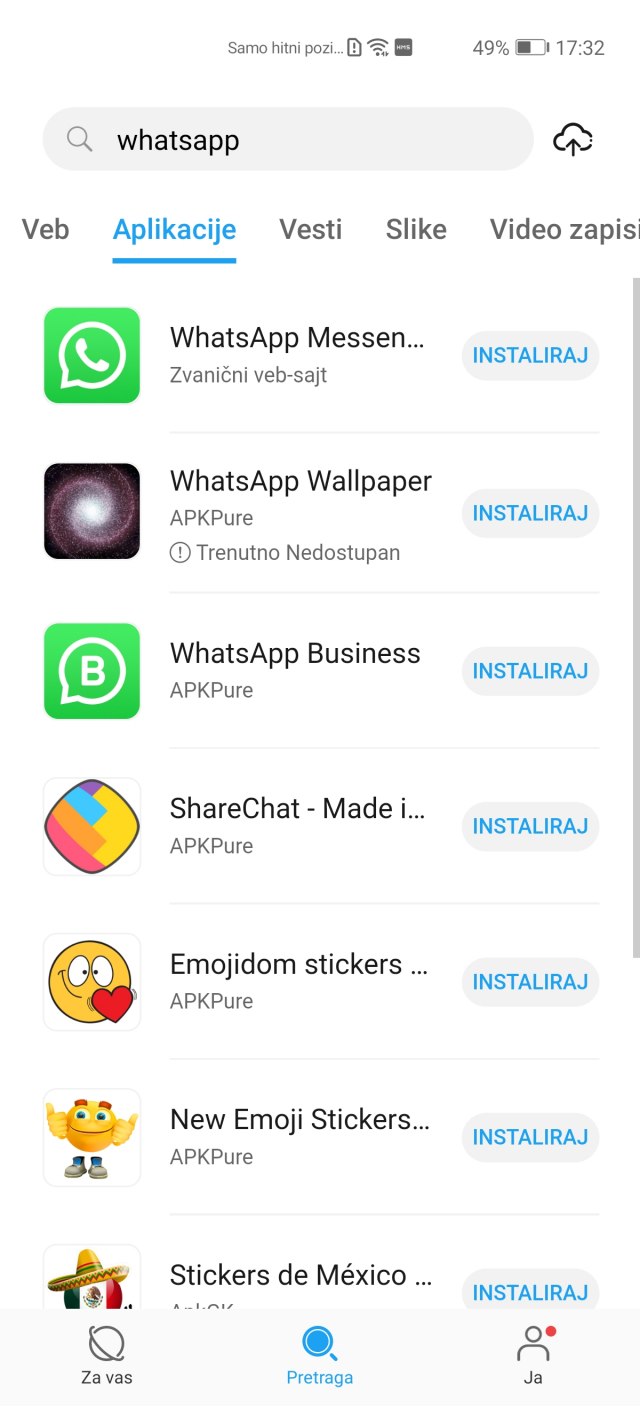This screenshot has height=1408, width=640.
Task: Open the Ja profile tab
Action: (x=533, y=1356)
